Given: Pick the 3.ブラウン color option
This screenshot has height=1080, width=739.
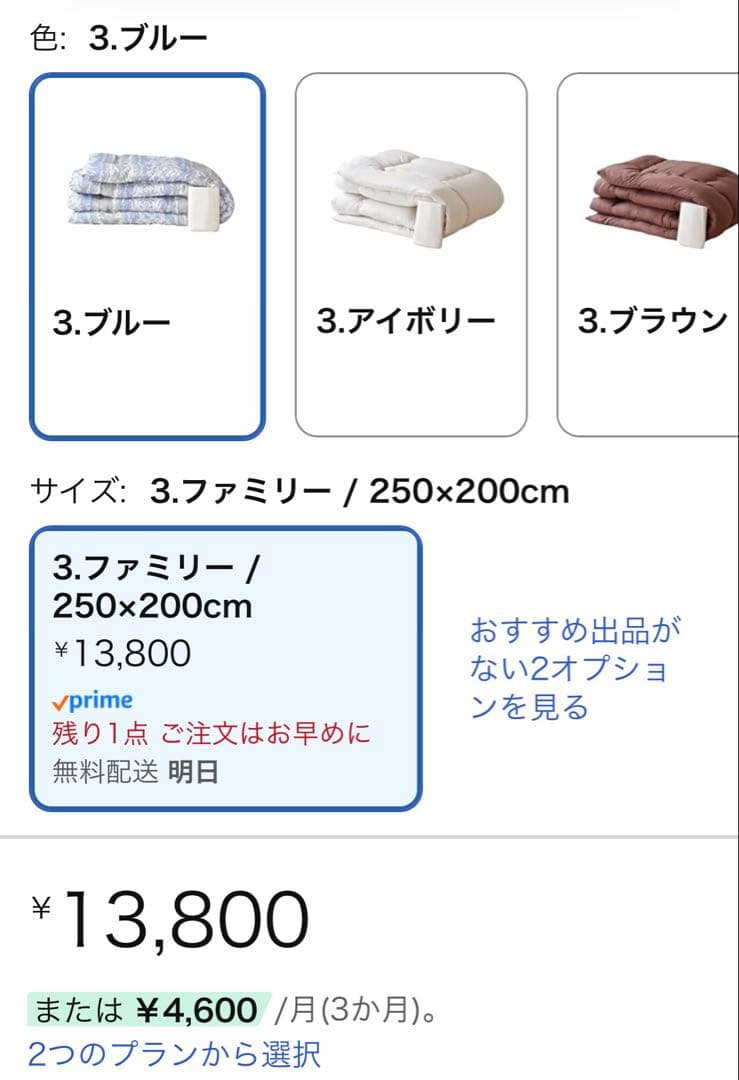Looking at the screenshot, I should [x=650, y=256].
